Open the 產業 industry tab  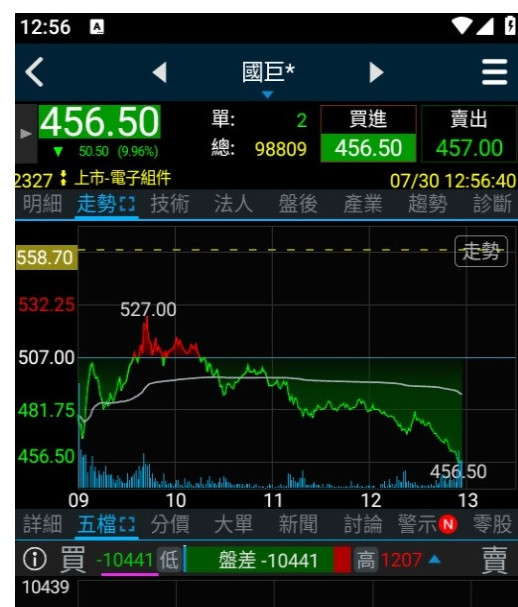point(363,204)
